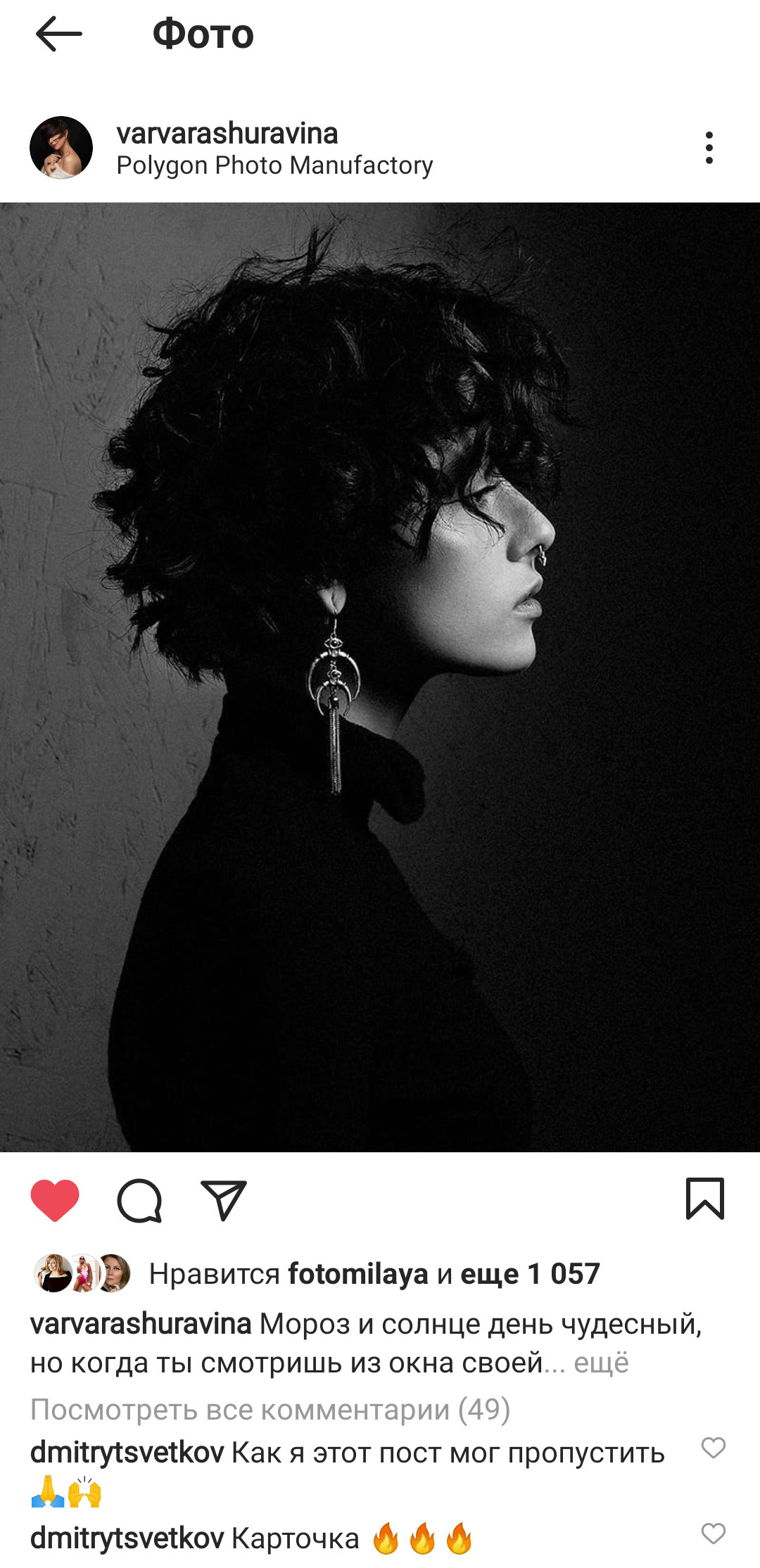760x1568 pixels.
Task: Open the Polygon Photo Manufactory location
Action: point(274,165)
